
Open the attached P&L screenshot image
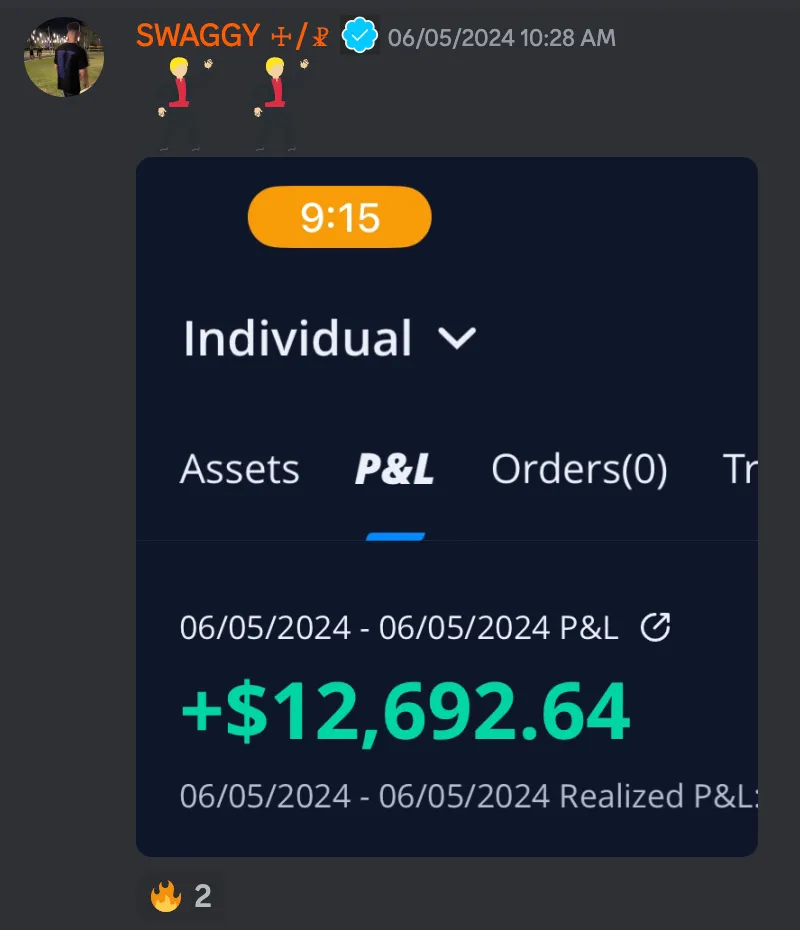tap(446, 506)
